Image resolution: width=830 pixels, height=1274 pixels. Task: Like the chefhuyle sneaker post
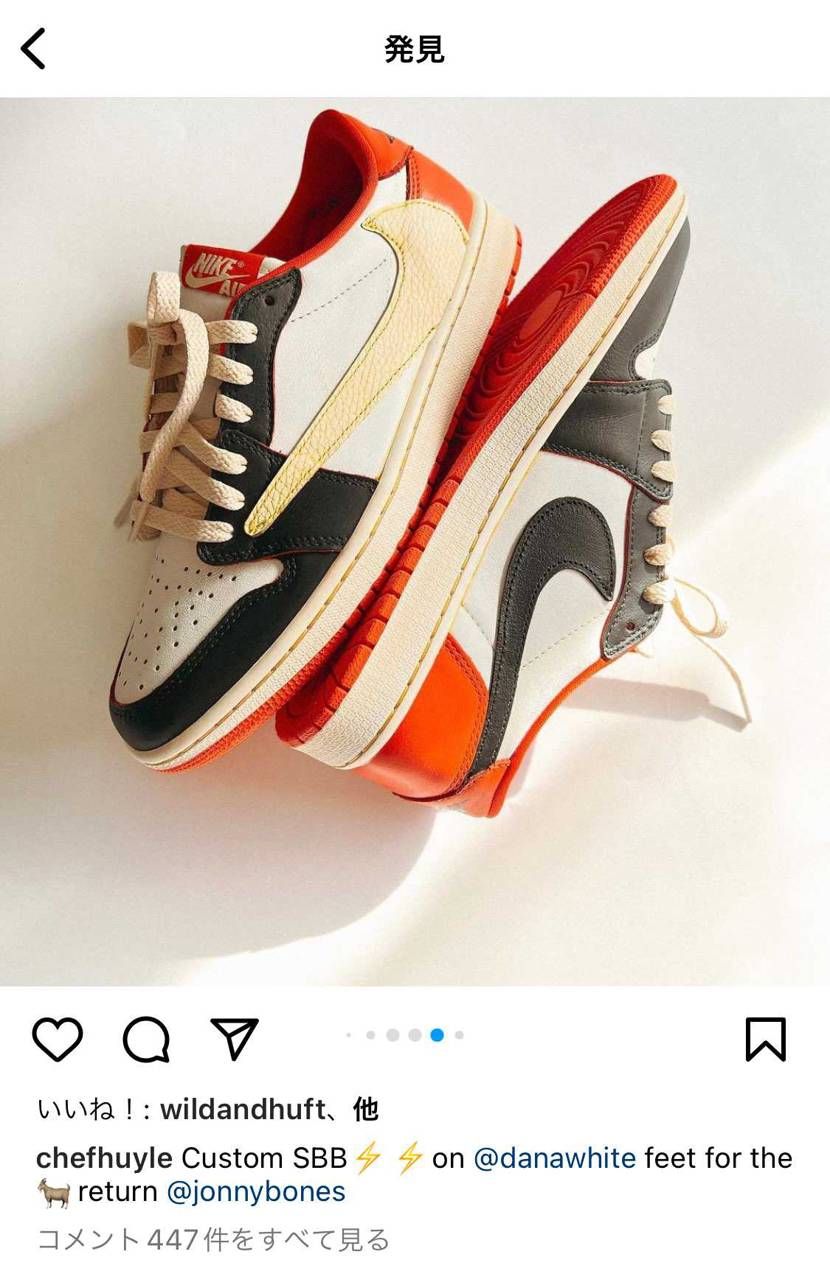[x=57, y=1039]
